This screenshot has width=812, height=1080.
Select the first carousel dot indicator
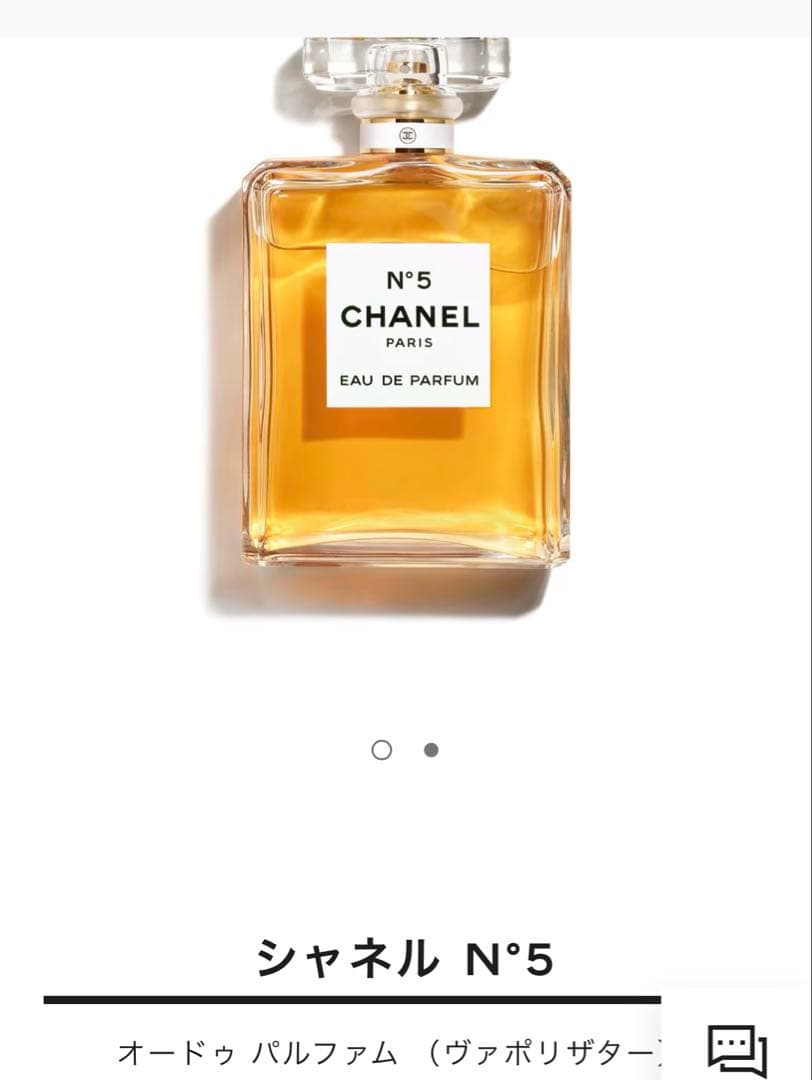(x=381, y=748)
